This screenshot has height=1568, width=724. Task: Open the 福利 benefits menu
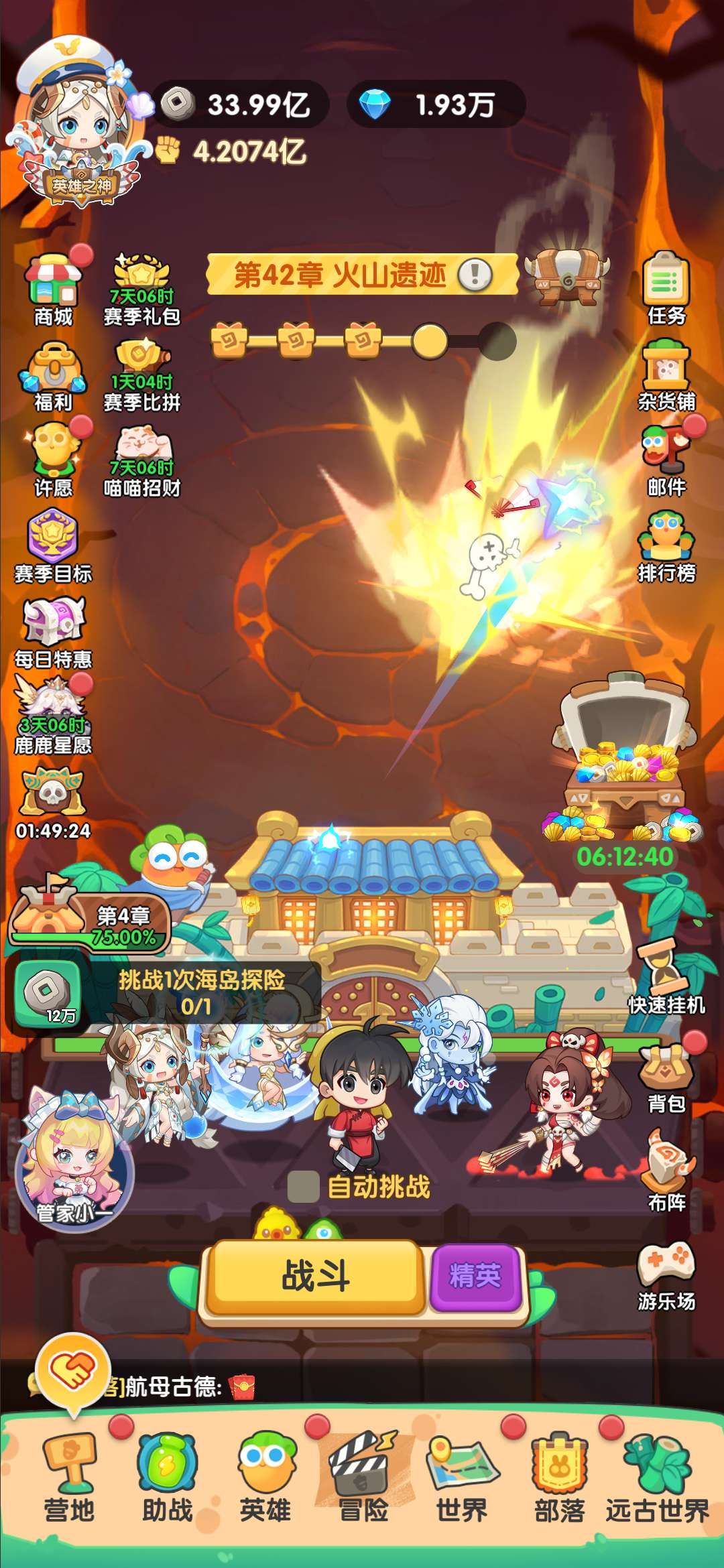(54, 375)
